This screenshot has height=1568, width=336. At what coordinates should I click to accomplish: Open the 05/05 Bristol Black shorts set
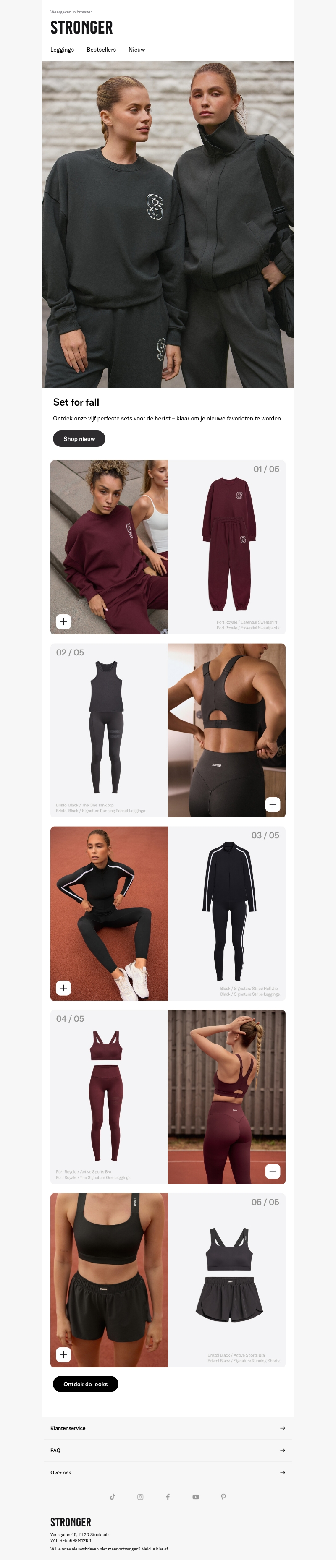227,1280
